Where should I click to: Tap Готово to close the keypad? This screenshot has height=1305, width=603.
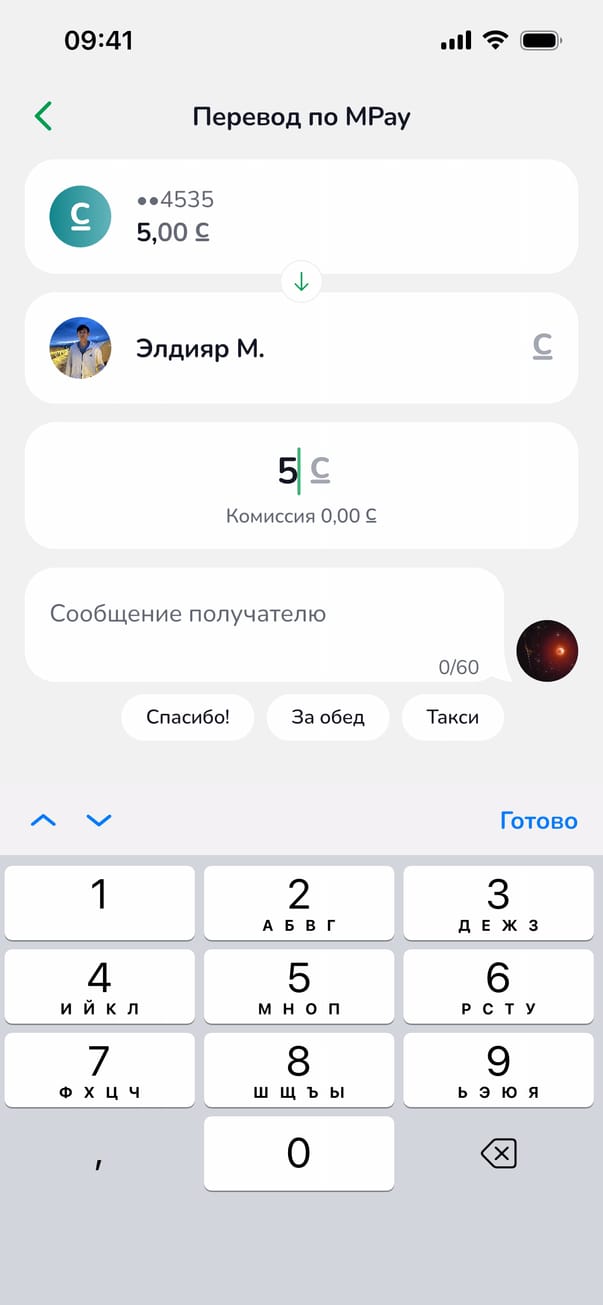tap(538, 821)
